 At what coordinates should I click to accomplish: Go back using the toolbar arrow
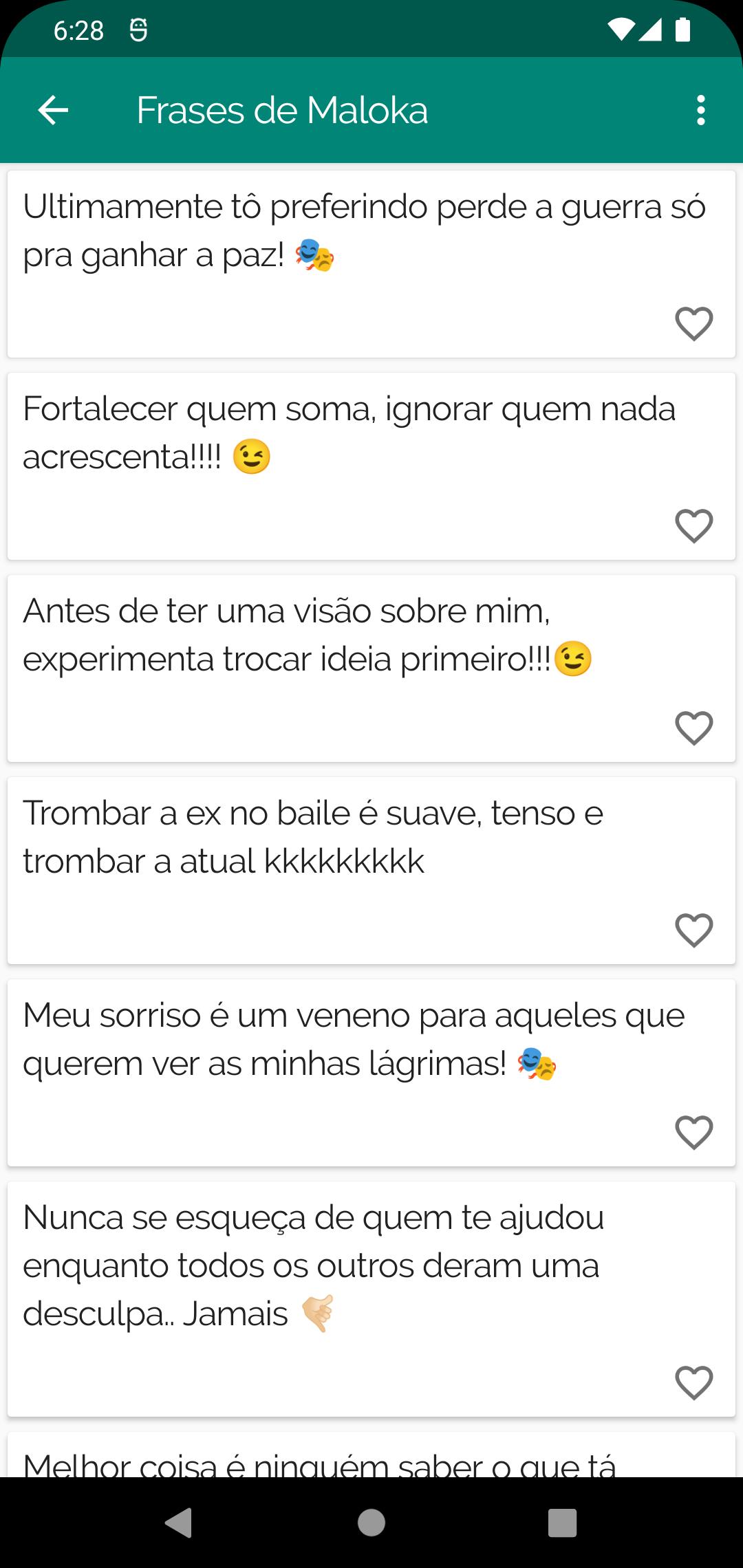point(53,110)
